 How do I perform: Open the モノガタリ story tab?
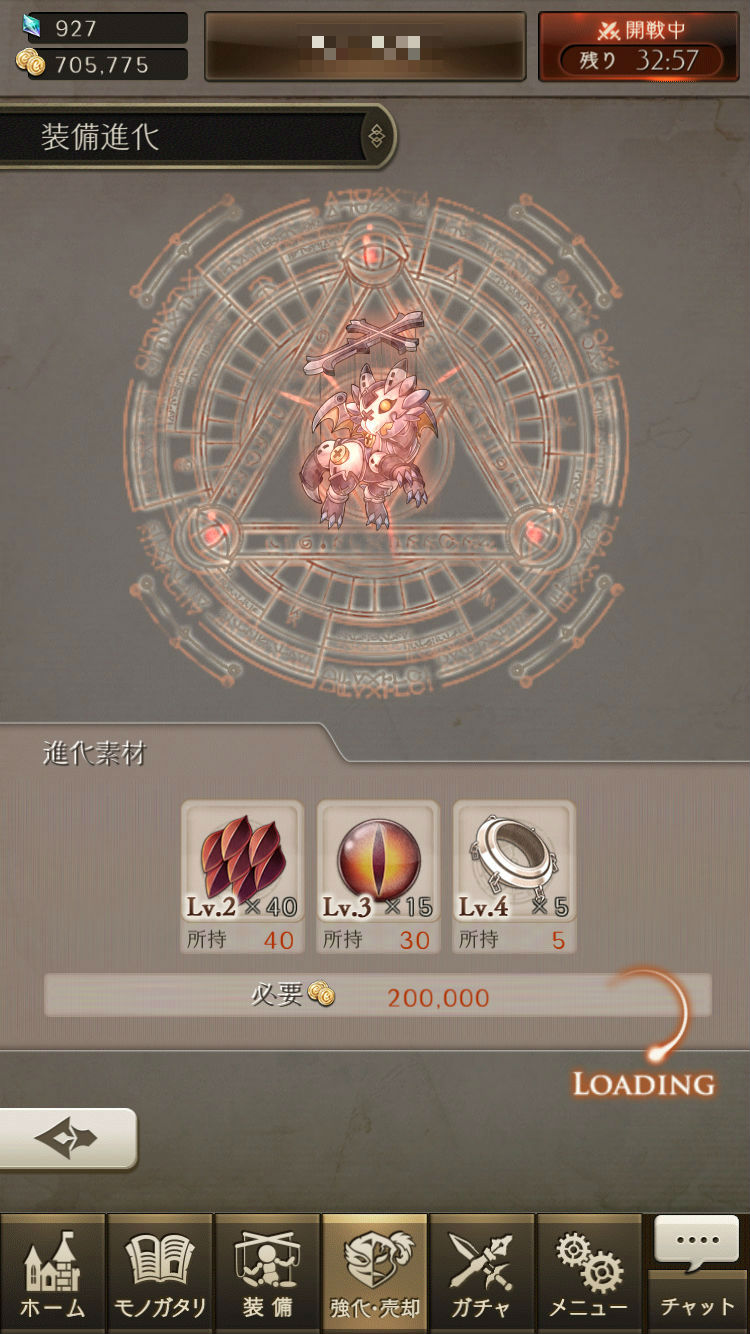tap(160, 1274)
